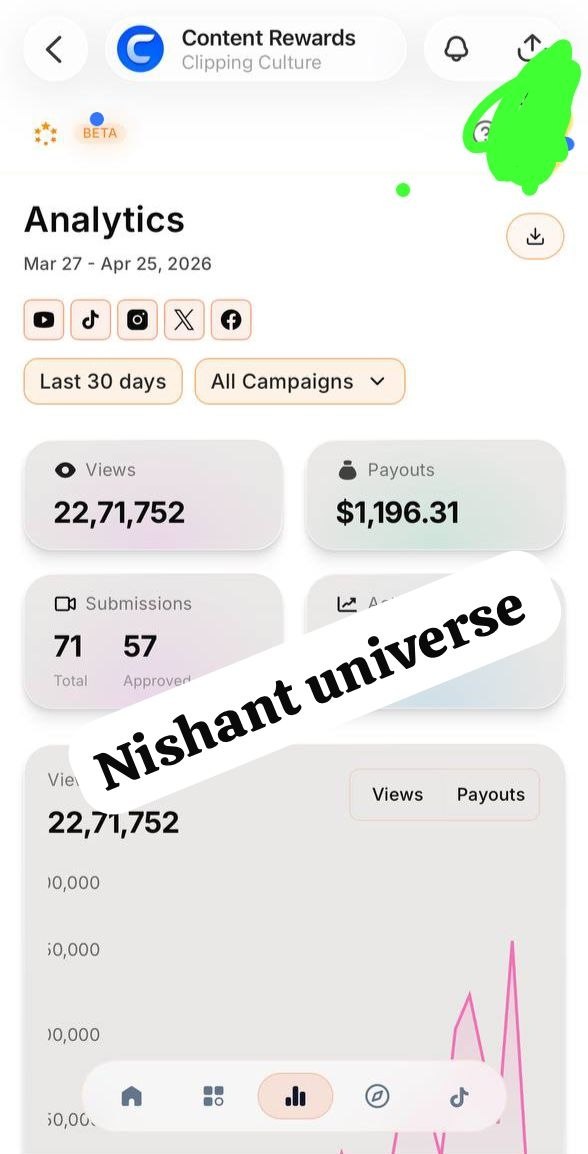Screen dimensions: 588x1154
Task: Open the TikTok tab in bottom bar
Action: point(459,1097)
